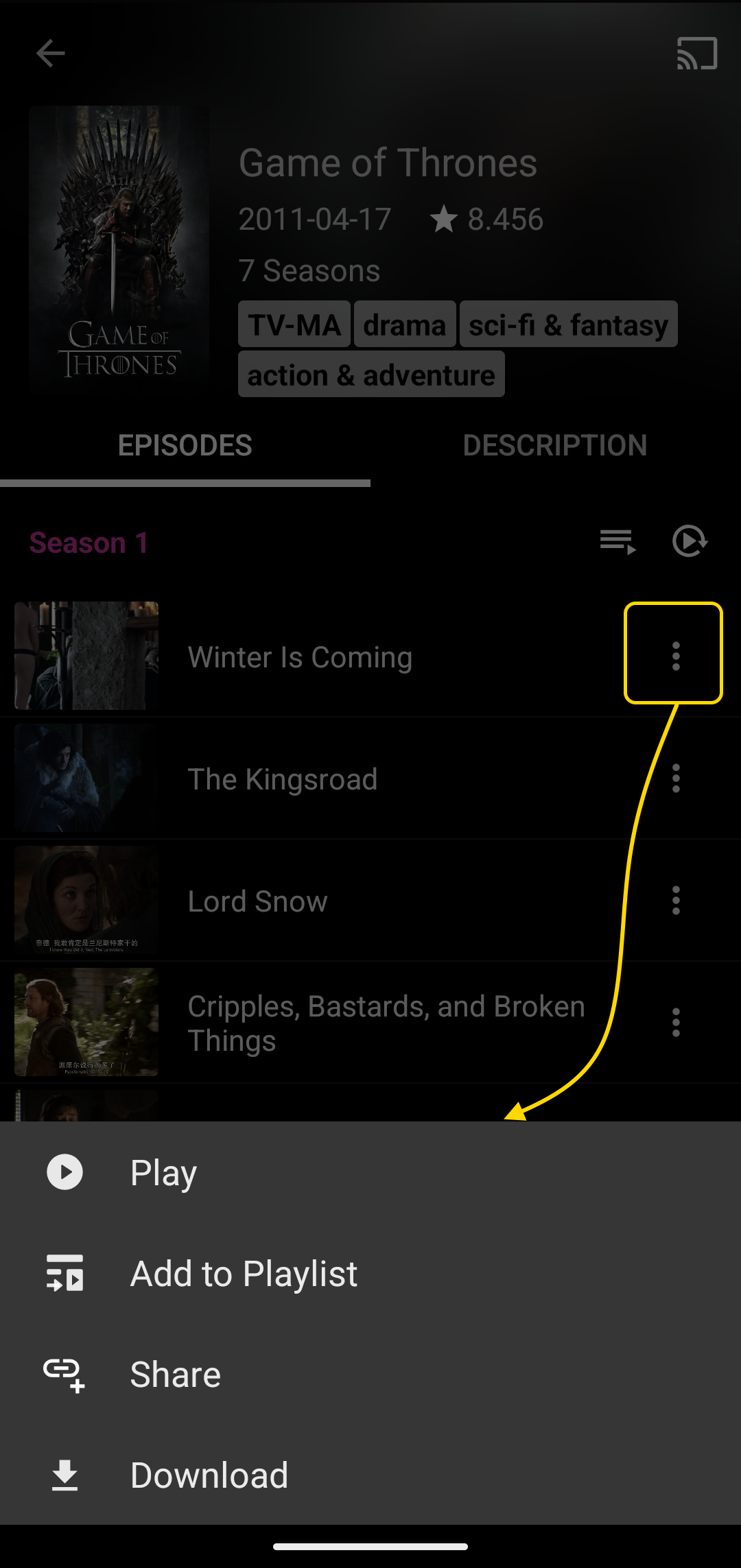Viewport: 741px width, 1568px height.
Task: Open options for The Kingsroad
Action: [676, 779]
